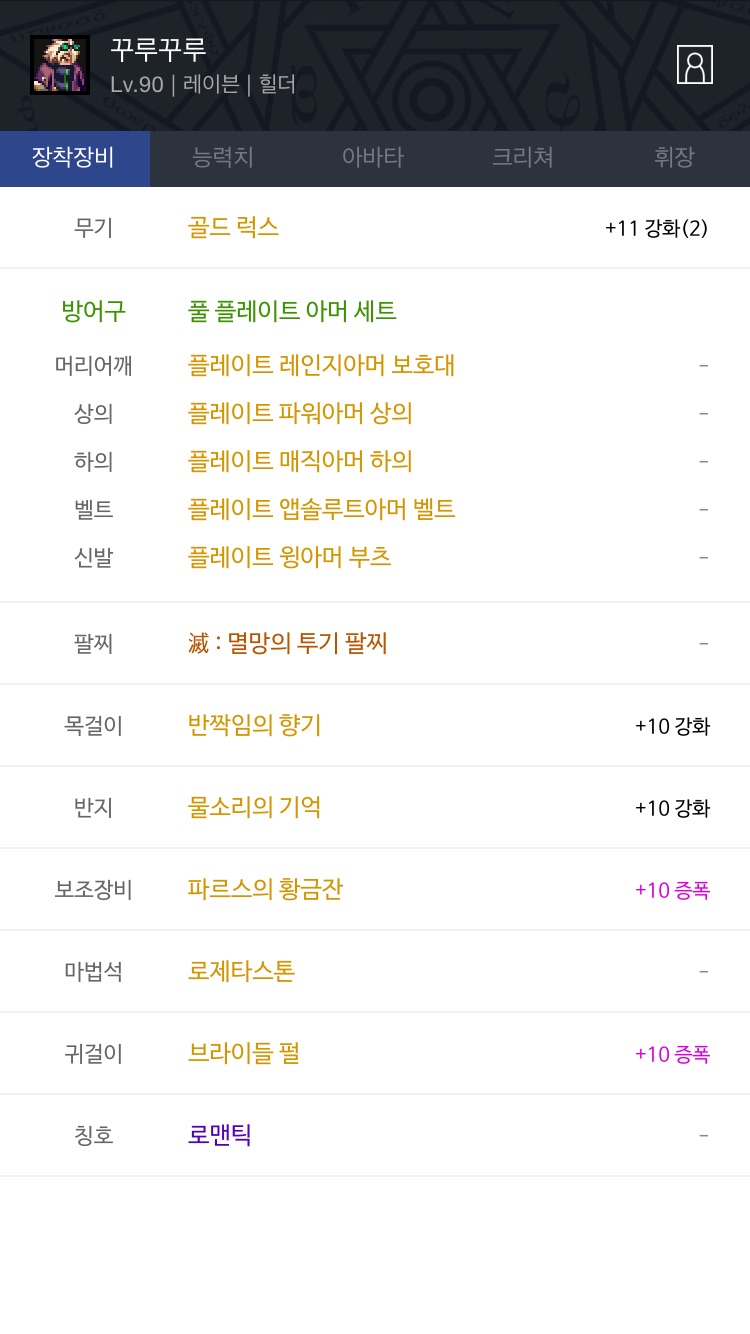Image resolution: width=750 pixels, height=1334 pixels.
Task: Switch to the 능력치 tab
Action: (223, 157)
